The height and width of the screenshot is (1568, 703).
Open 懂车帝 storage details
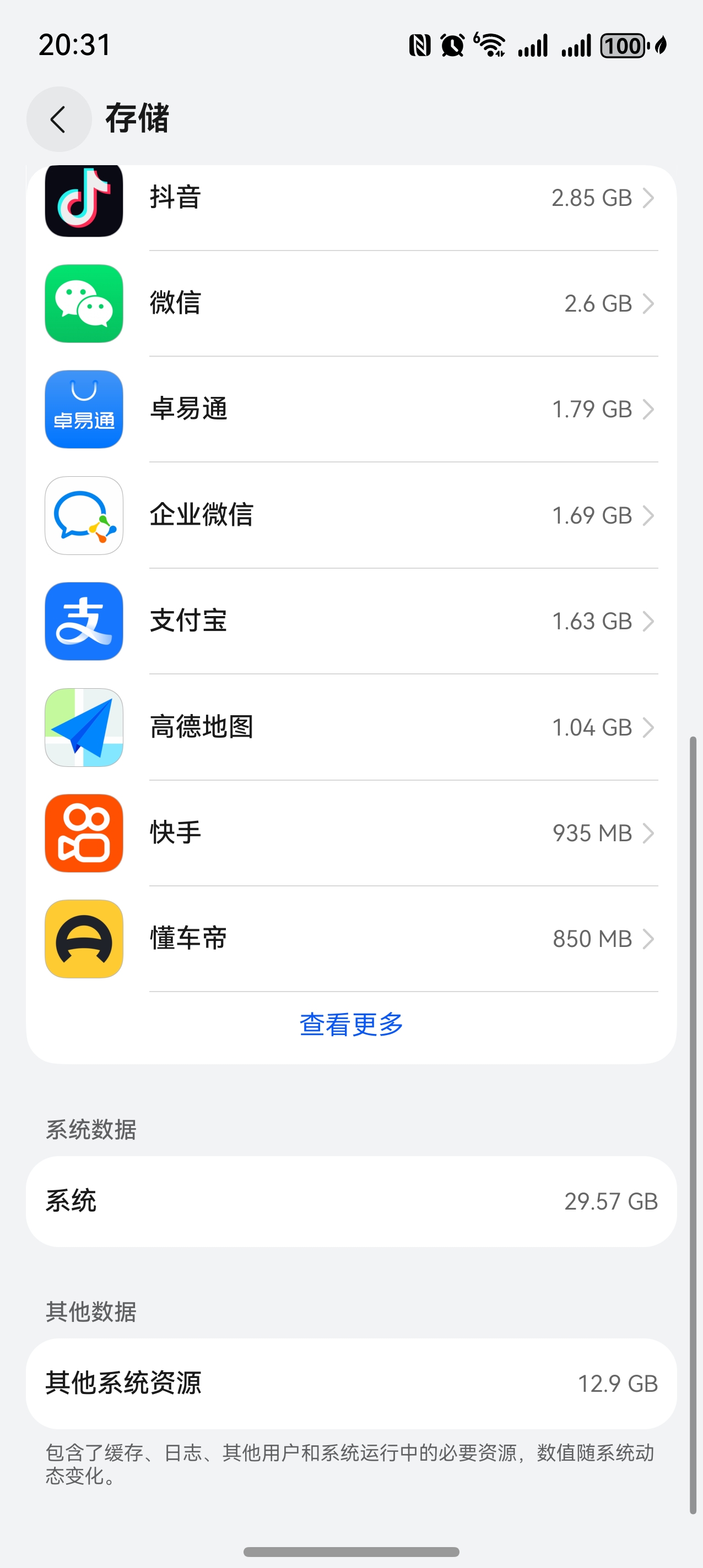point(351,939)
